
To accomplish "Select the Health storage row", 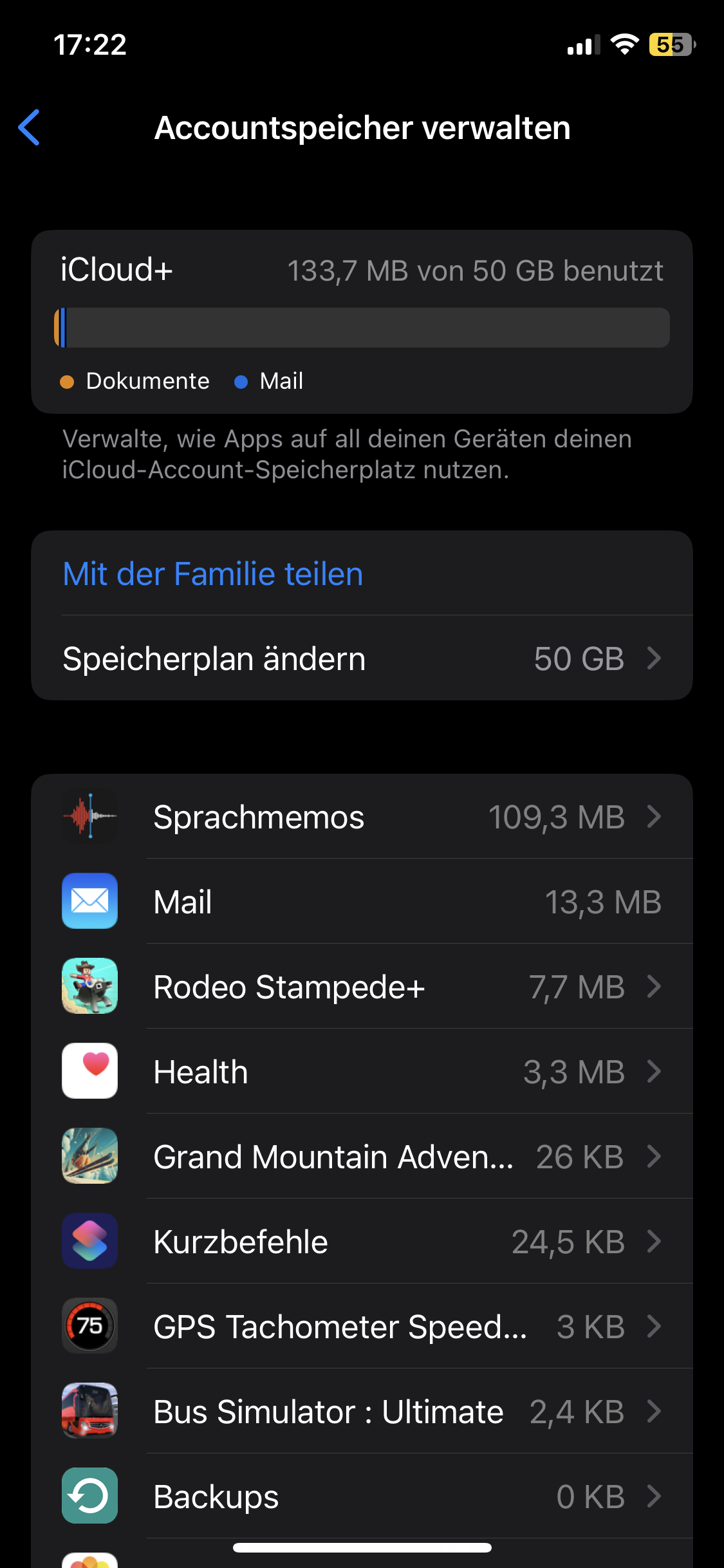I will pyautogui.click(x=362, y=1072).
